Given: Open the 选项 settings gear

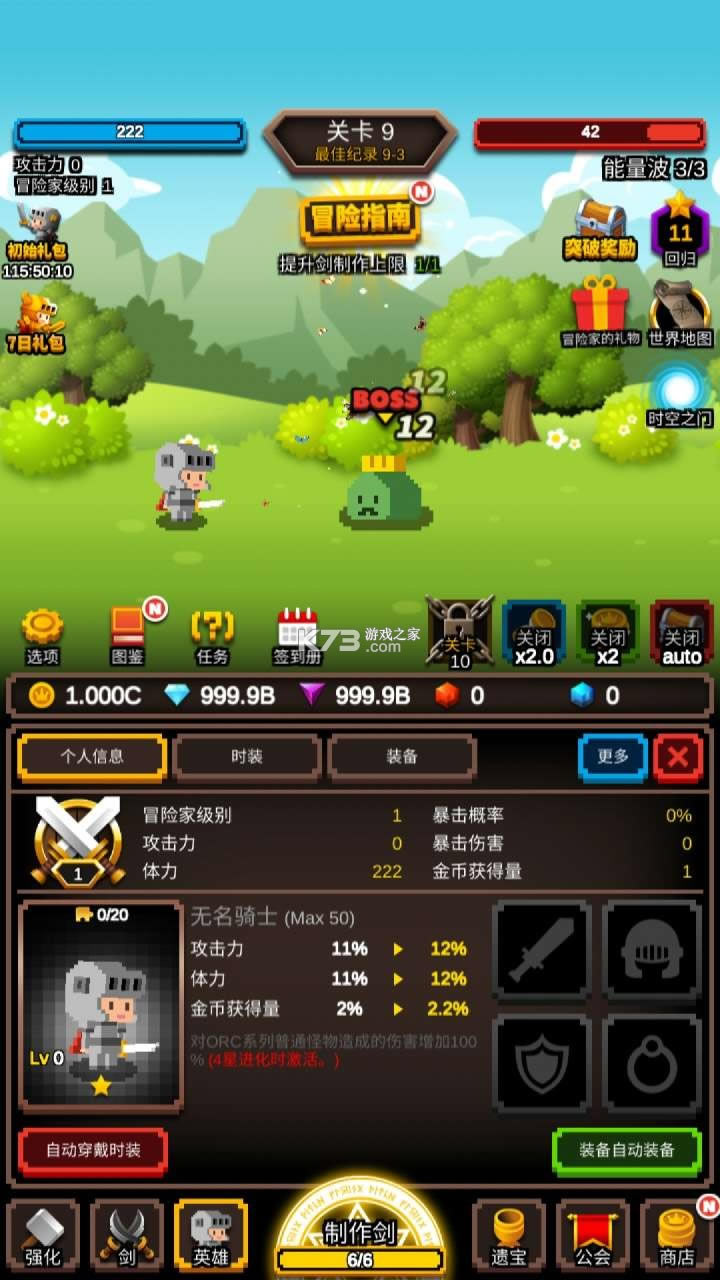Looking at the screenshot, I should pyautogui.click(x=42, y=636).
